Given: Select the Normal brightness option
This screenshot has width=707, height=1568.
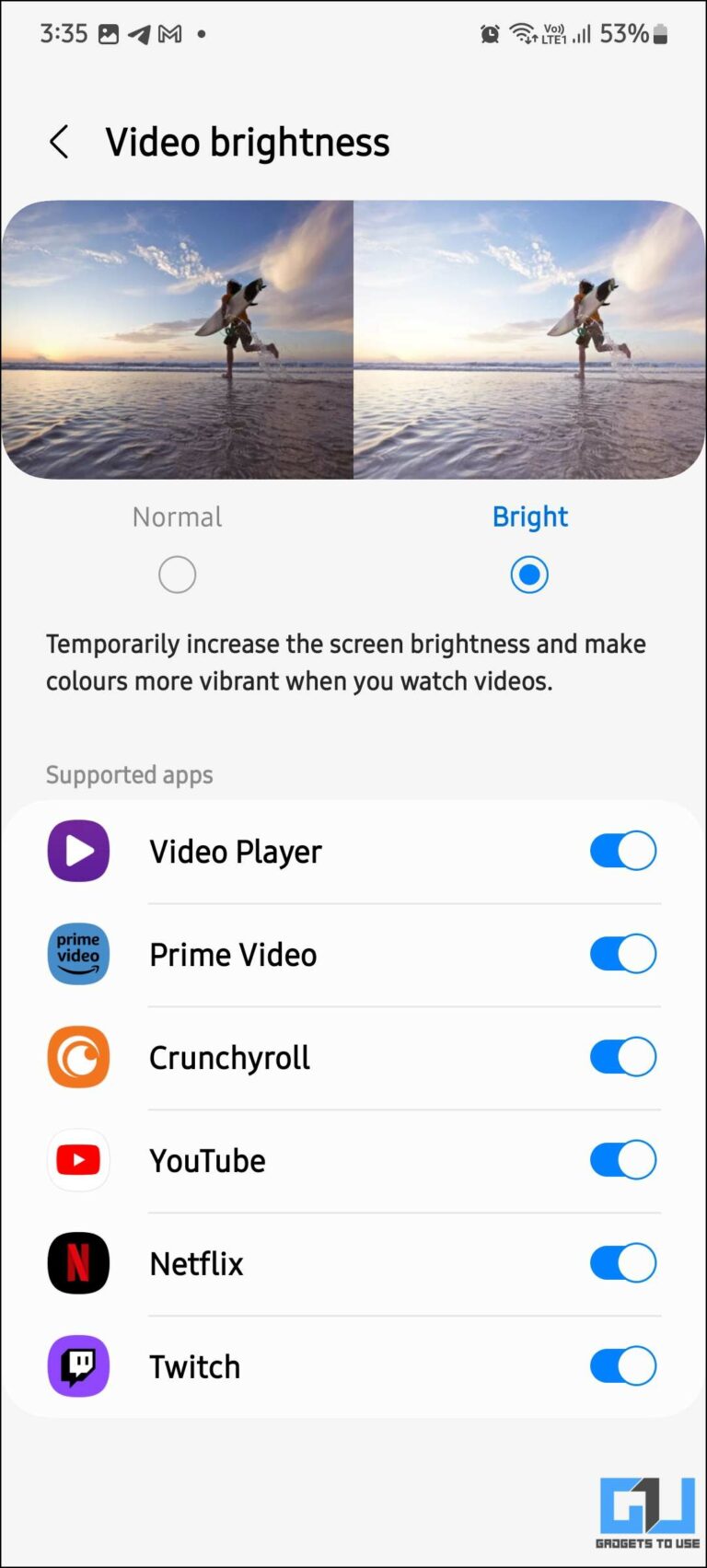Looking at the screenshot, I should coord(177,574).
